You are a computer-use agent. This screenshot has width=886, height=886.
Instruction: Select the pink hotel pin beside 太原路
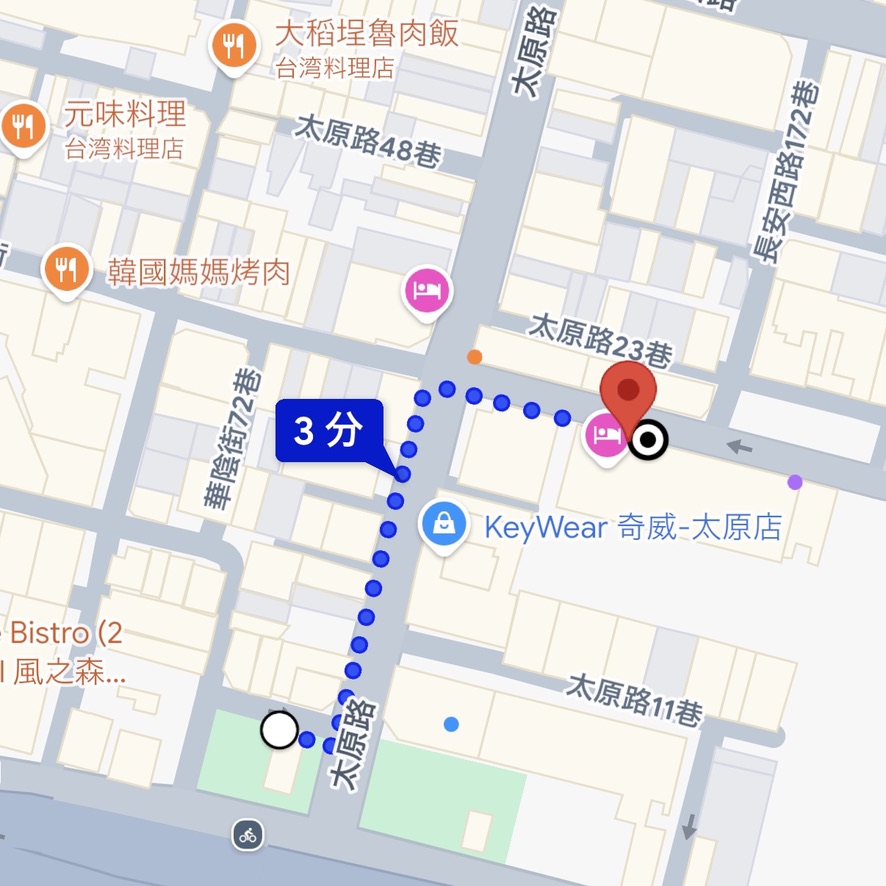[427, 291]
